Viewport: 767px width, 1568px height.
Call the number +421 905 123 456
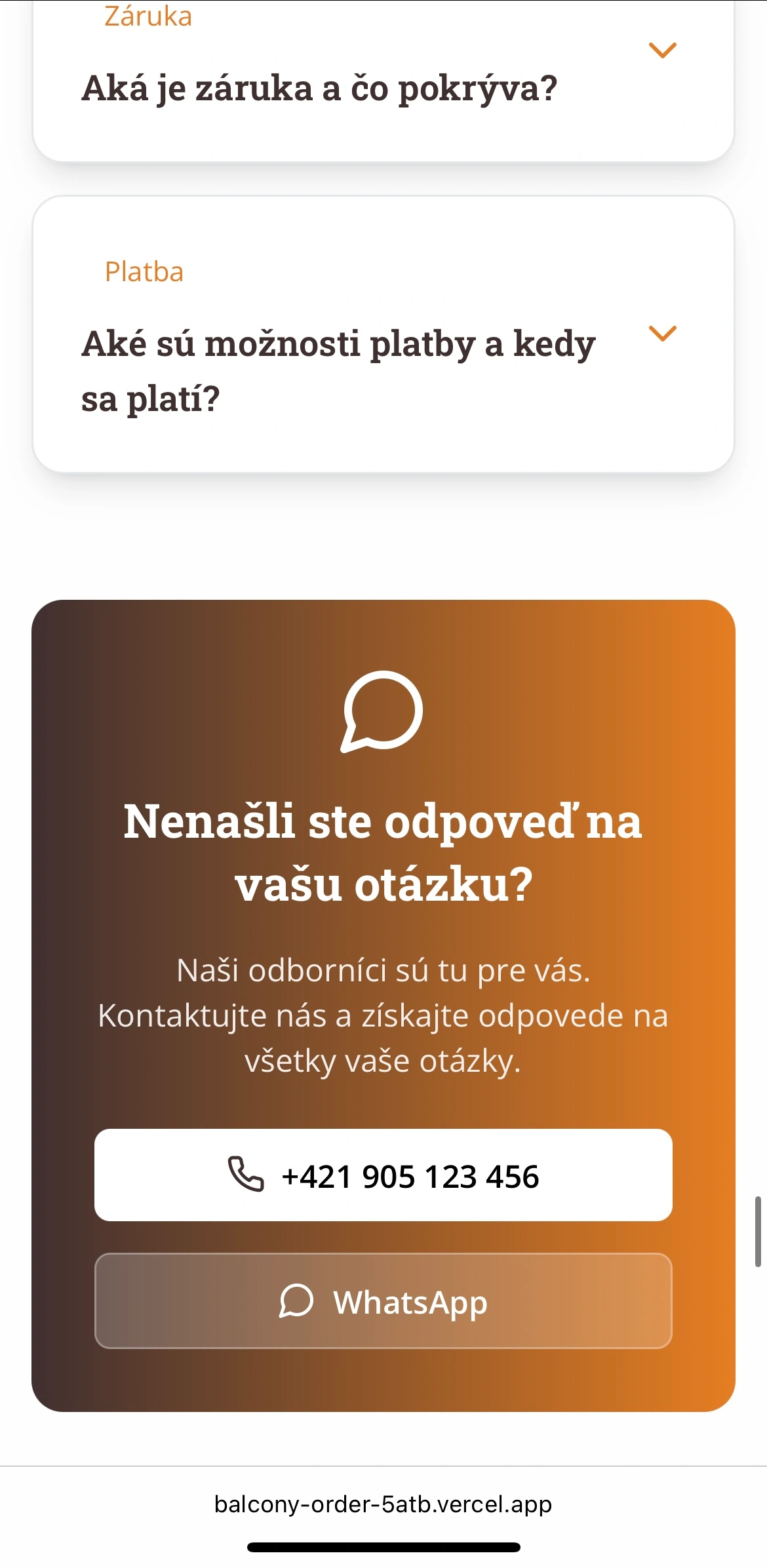pos(383,1175)
